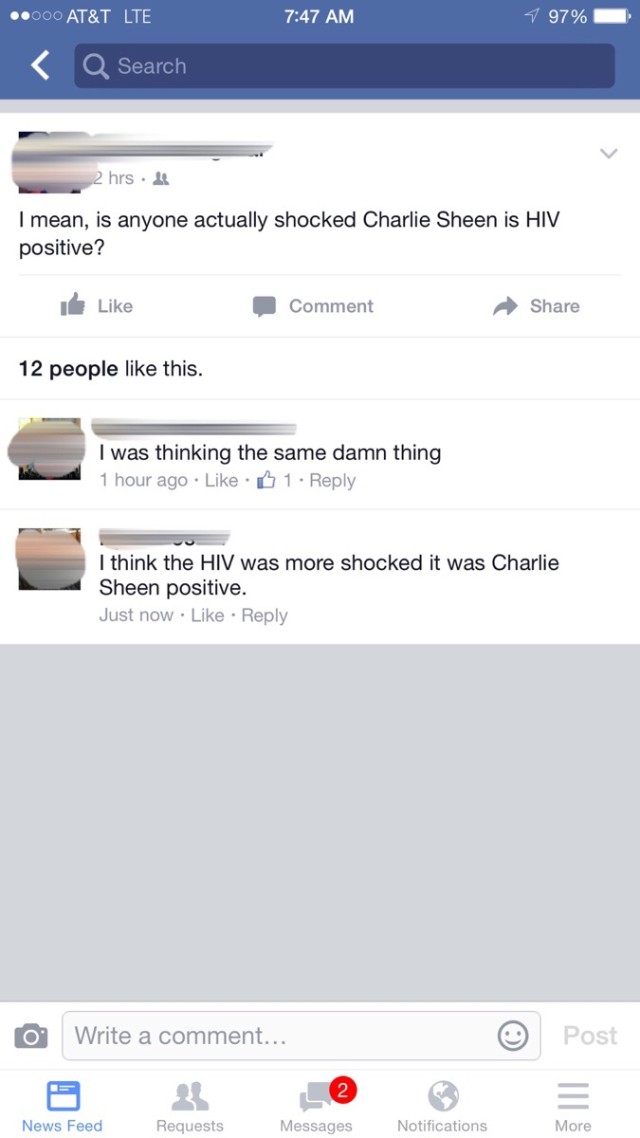Switch to the News Feed tab
The width and height of the screenshot is (640, 1138).
(62, 1106)
